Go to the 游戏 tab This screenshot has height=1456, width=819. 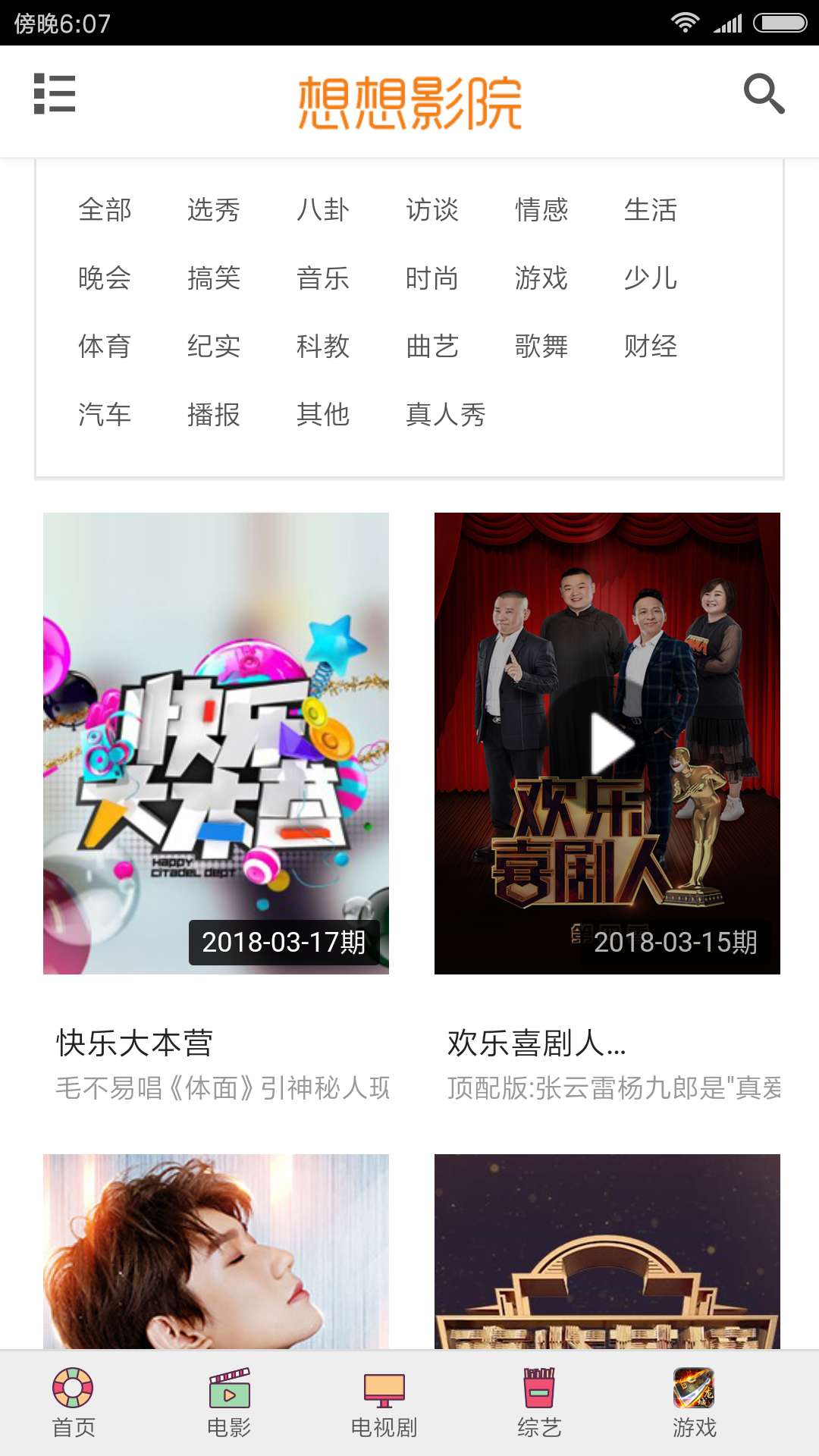[694, 1403]
